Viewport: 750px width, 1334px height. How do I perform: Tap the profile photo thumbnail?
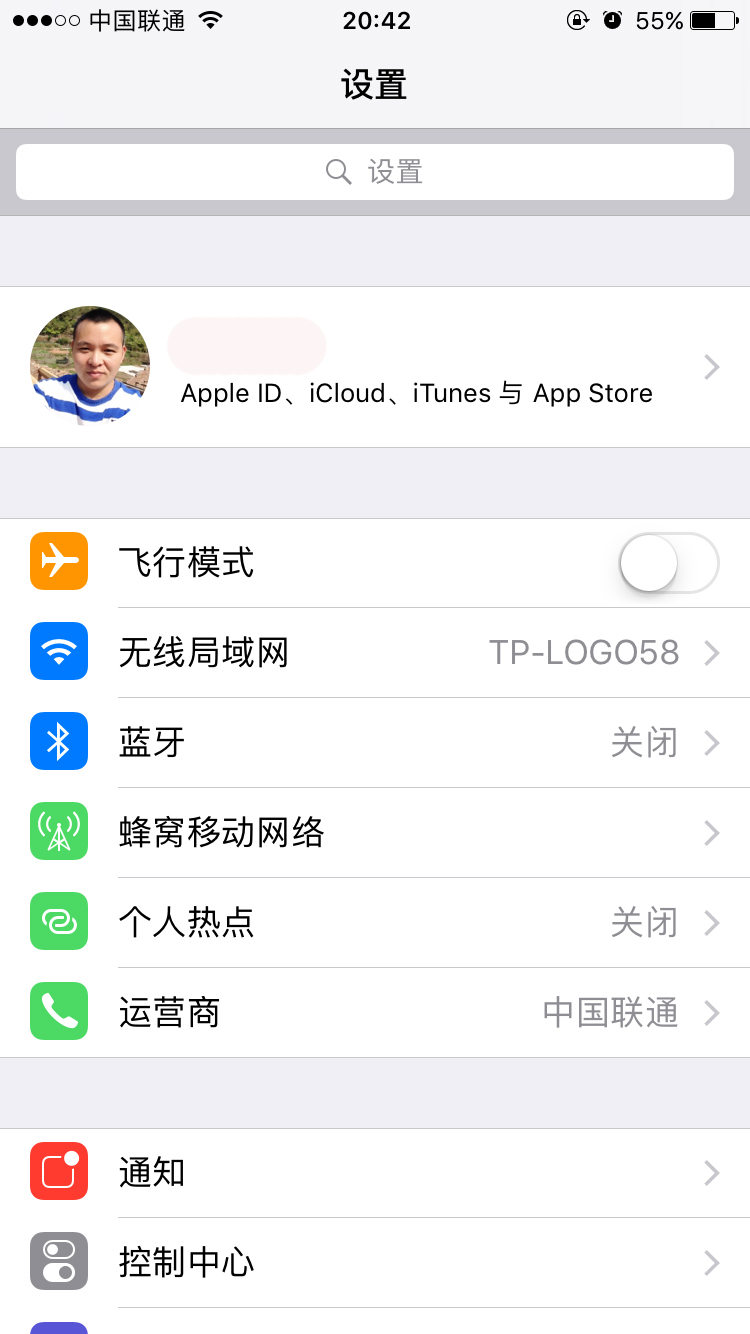(89, 366)
